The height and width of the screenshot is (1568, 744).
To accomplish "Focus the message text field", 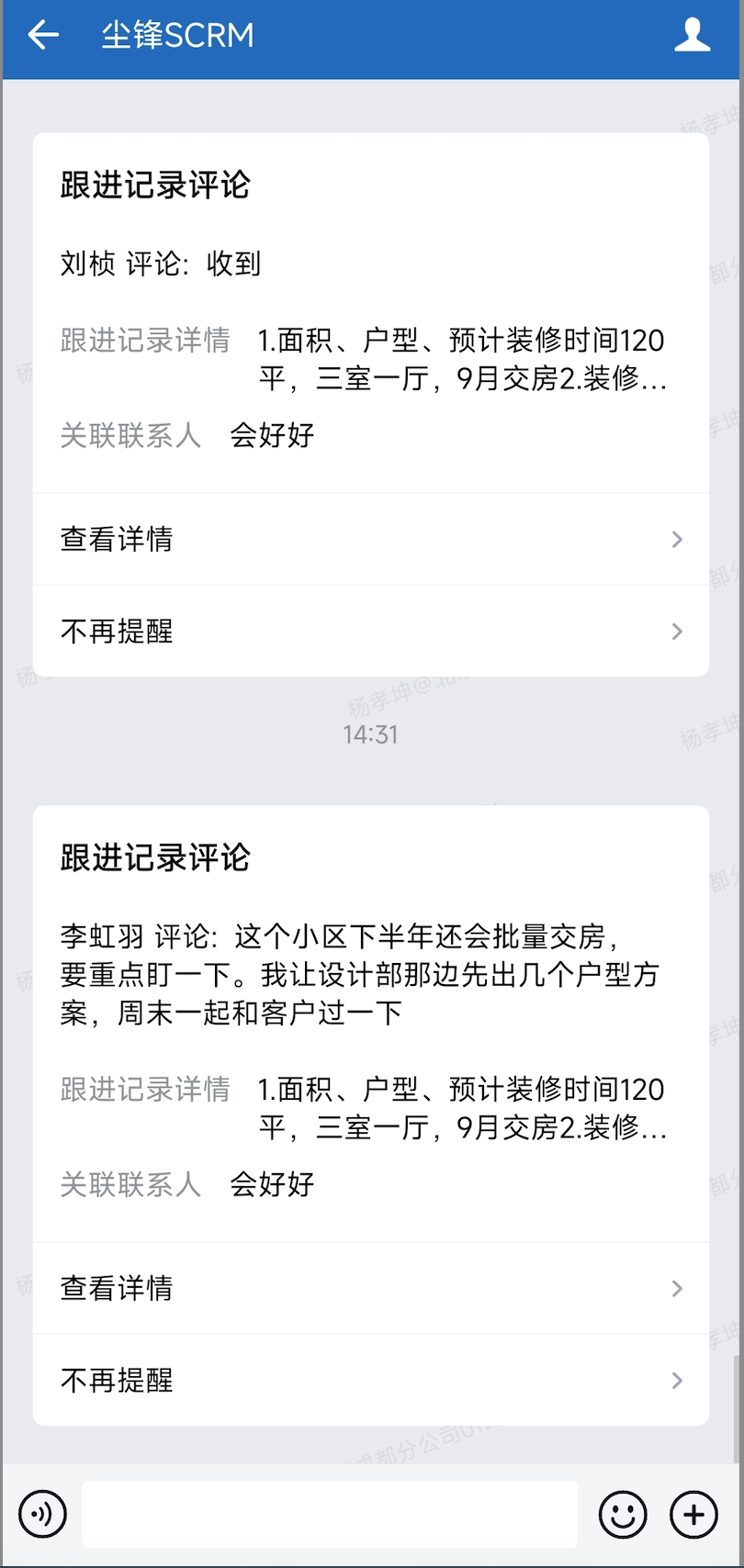I will [x=330, y=1514].
